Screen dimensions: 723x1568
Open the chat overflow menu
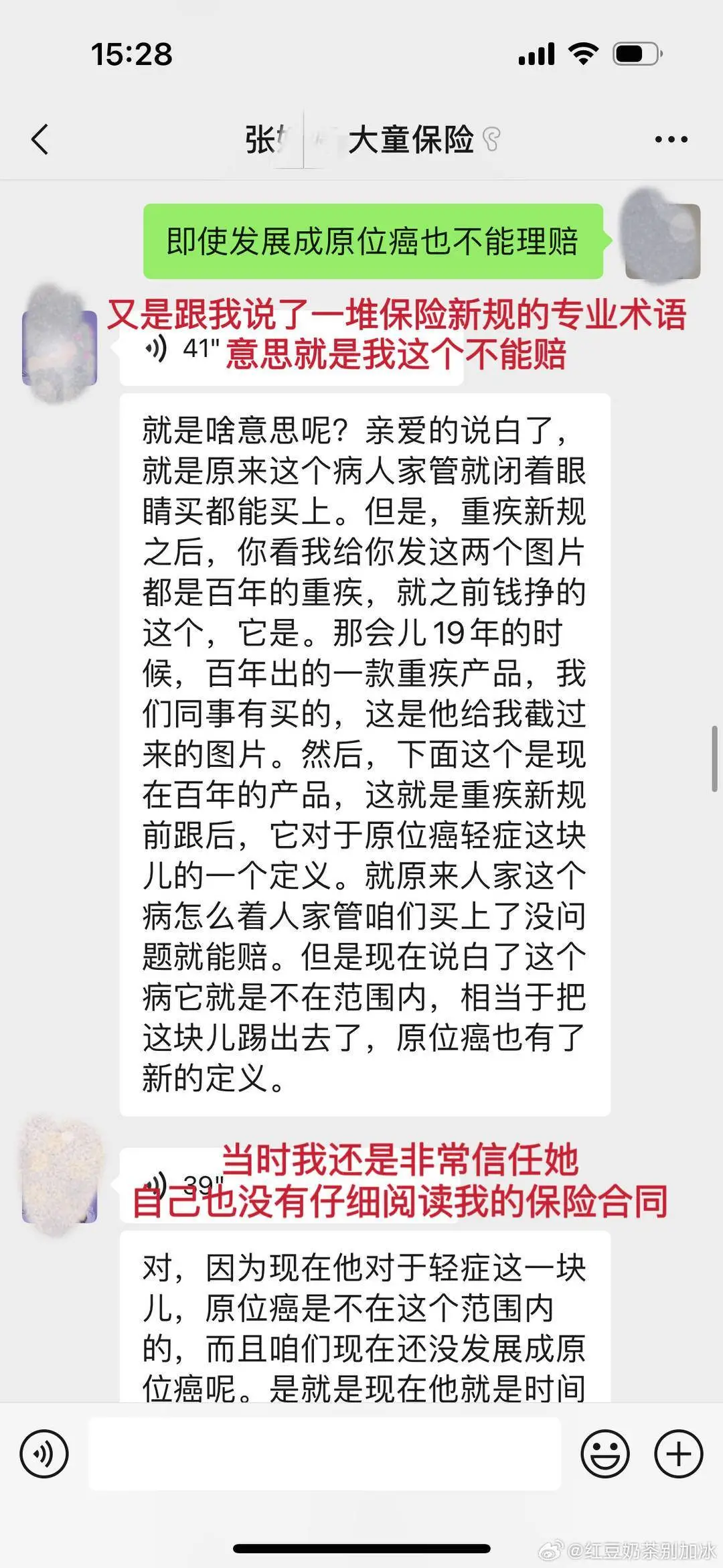point(671,139)
